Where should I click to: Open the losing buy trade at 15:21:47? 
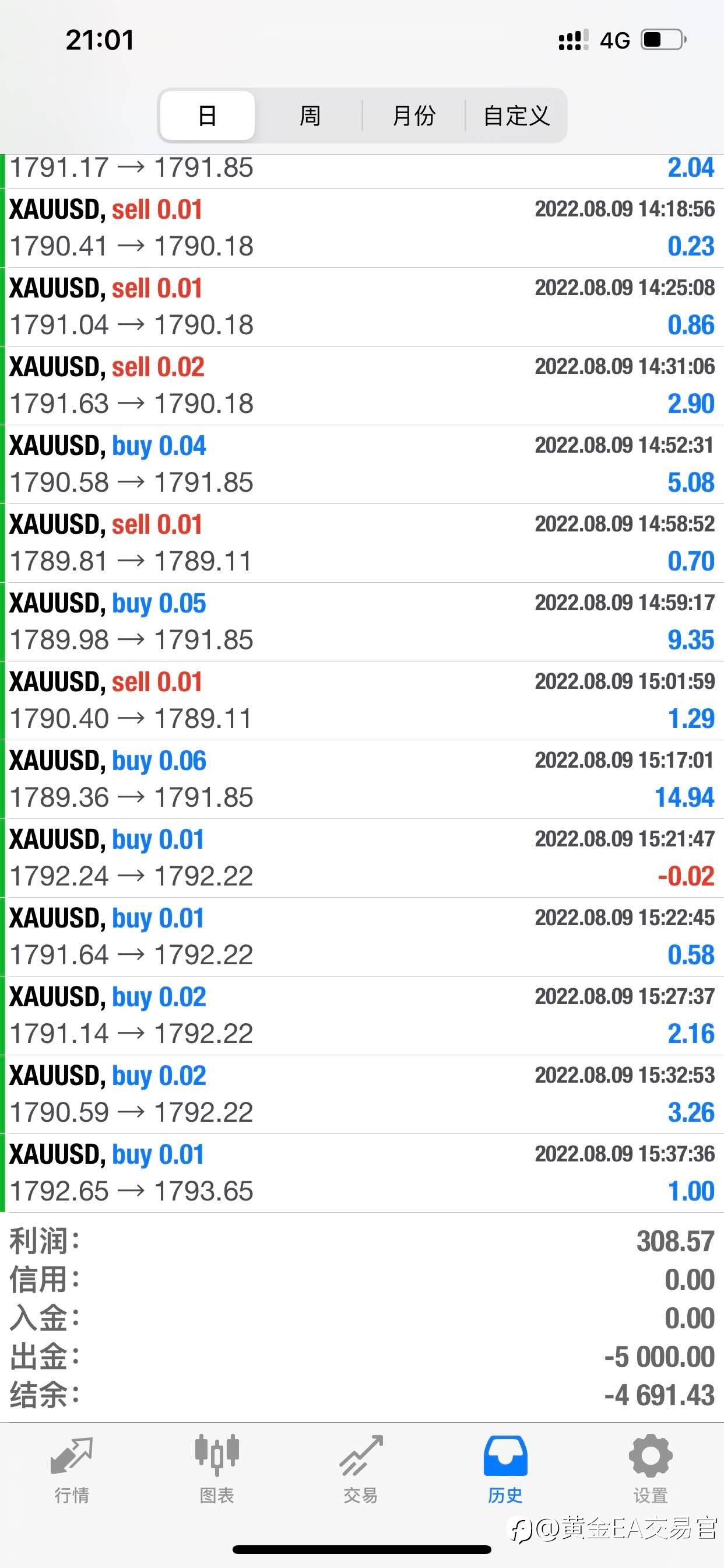point(362,858)
